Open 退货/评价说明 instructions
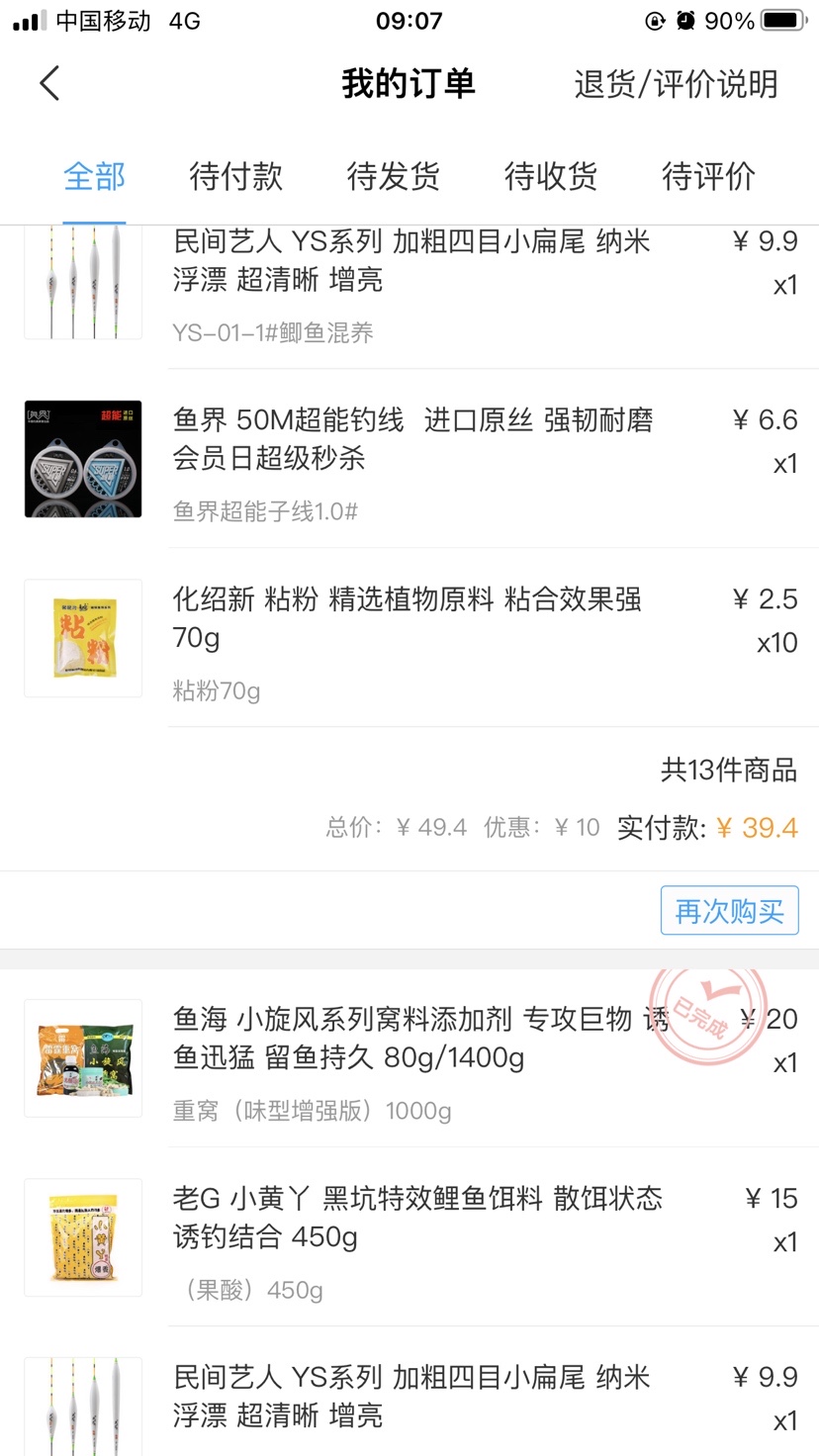The image size is (819, 1456). [676, 85]
